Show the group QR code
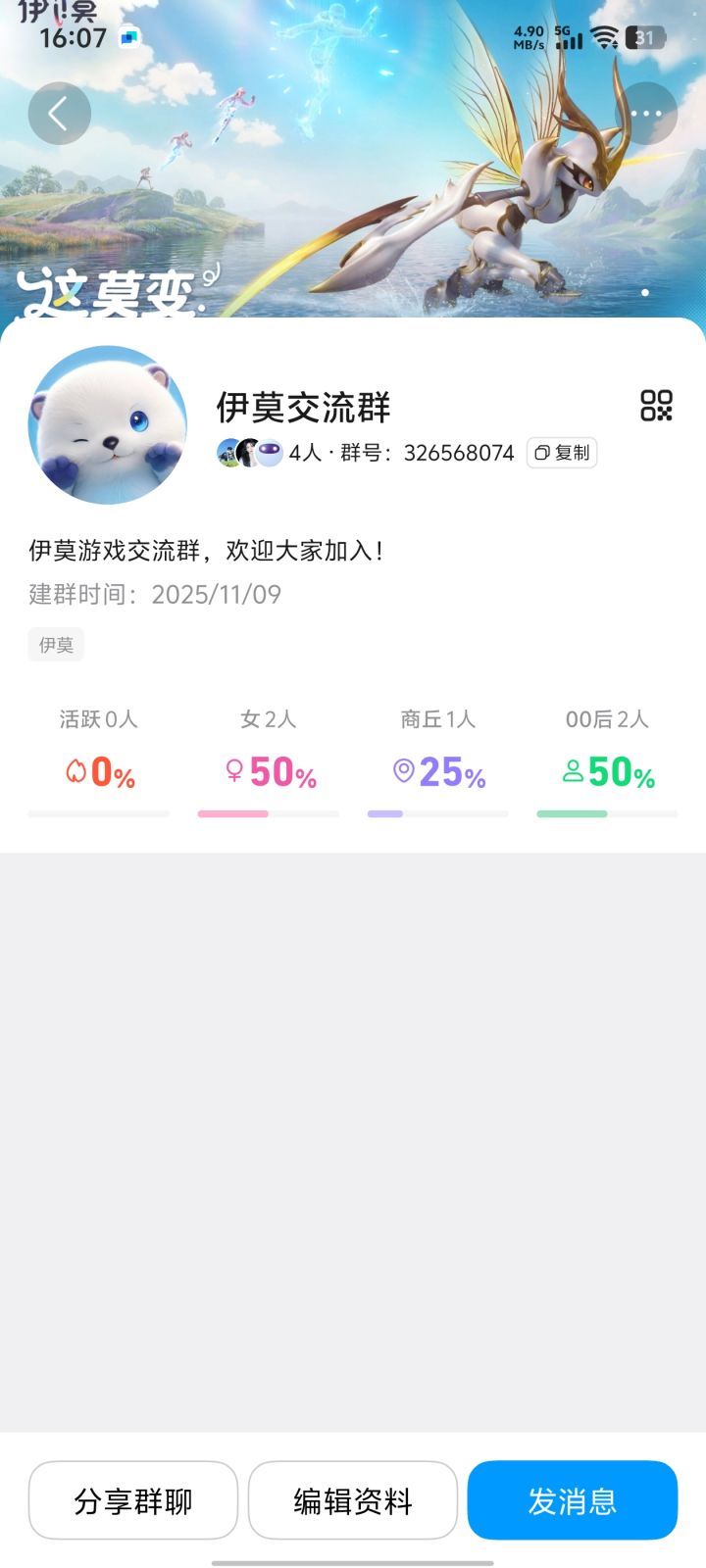Image resolution: width=706 pixels, height=1568 pixels. (655, 405)
